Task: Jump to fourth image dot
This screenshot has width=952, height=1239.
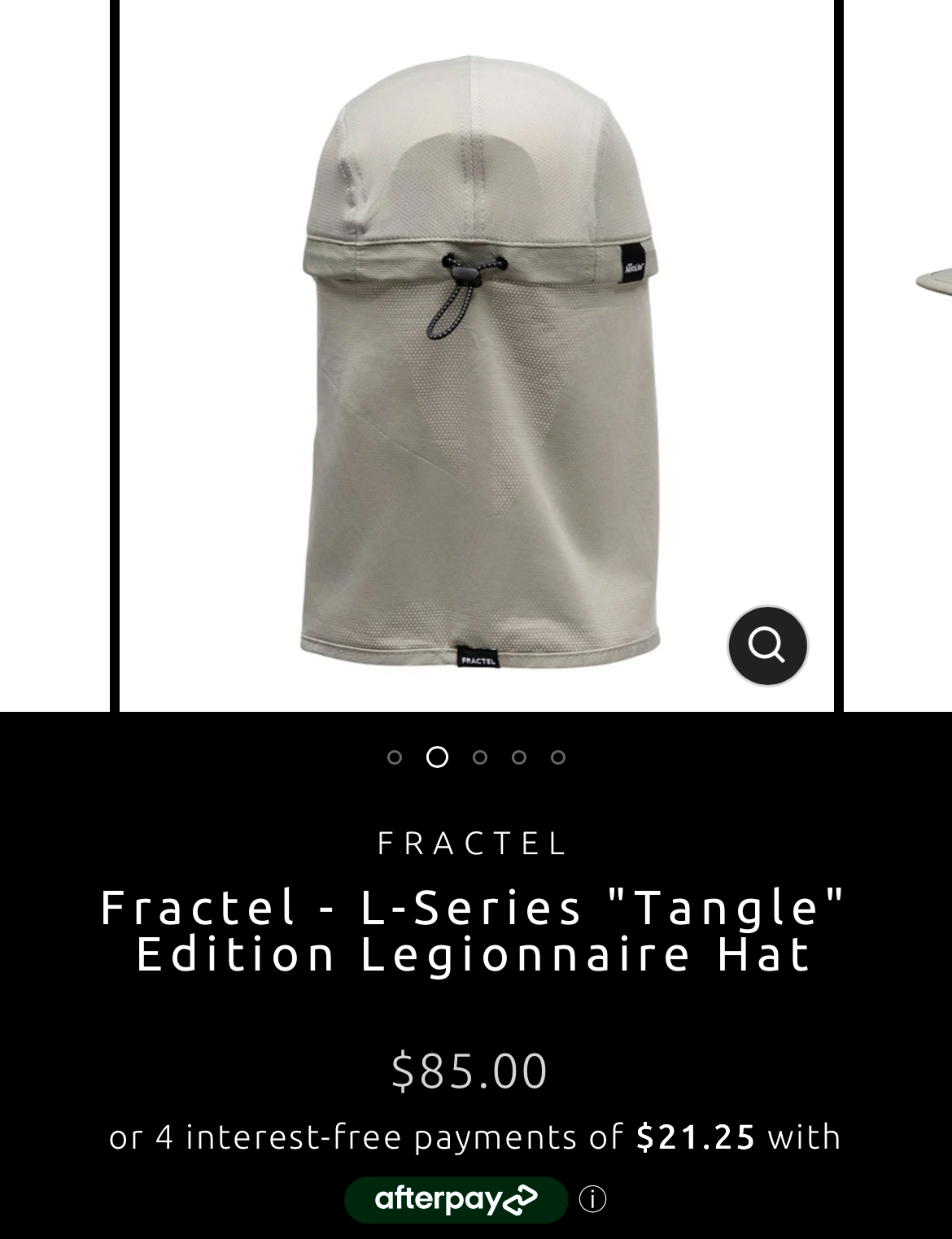Action: pyautogui.click(x=519, y=757)
